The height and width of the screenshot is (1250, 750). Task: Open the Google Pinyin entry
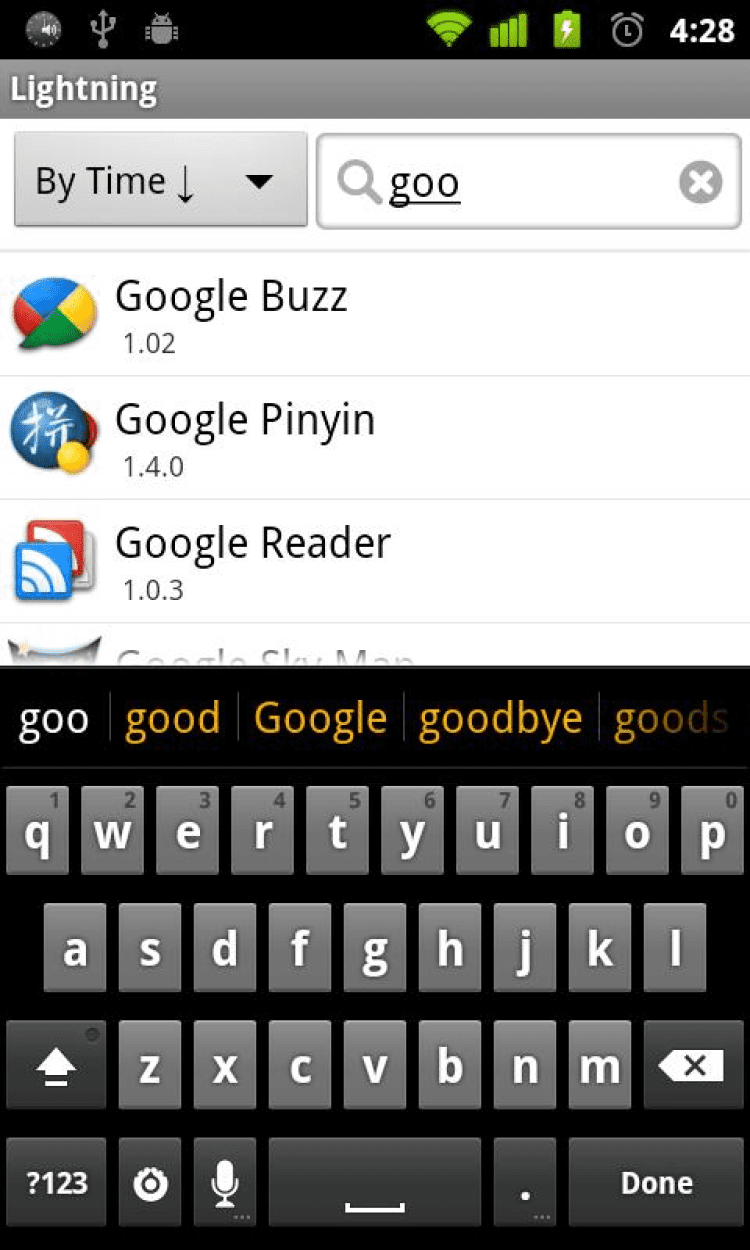[375, 438]
